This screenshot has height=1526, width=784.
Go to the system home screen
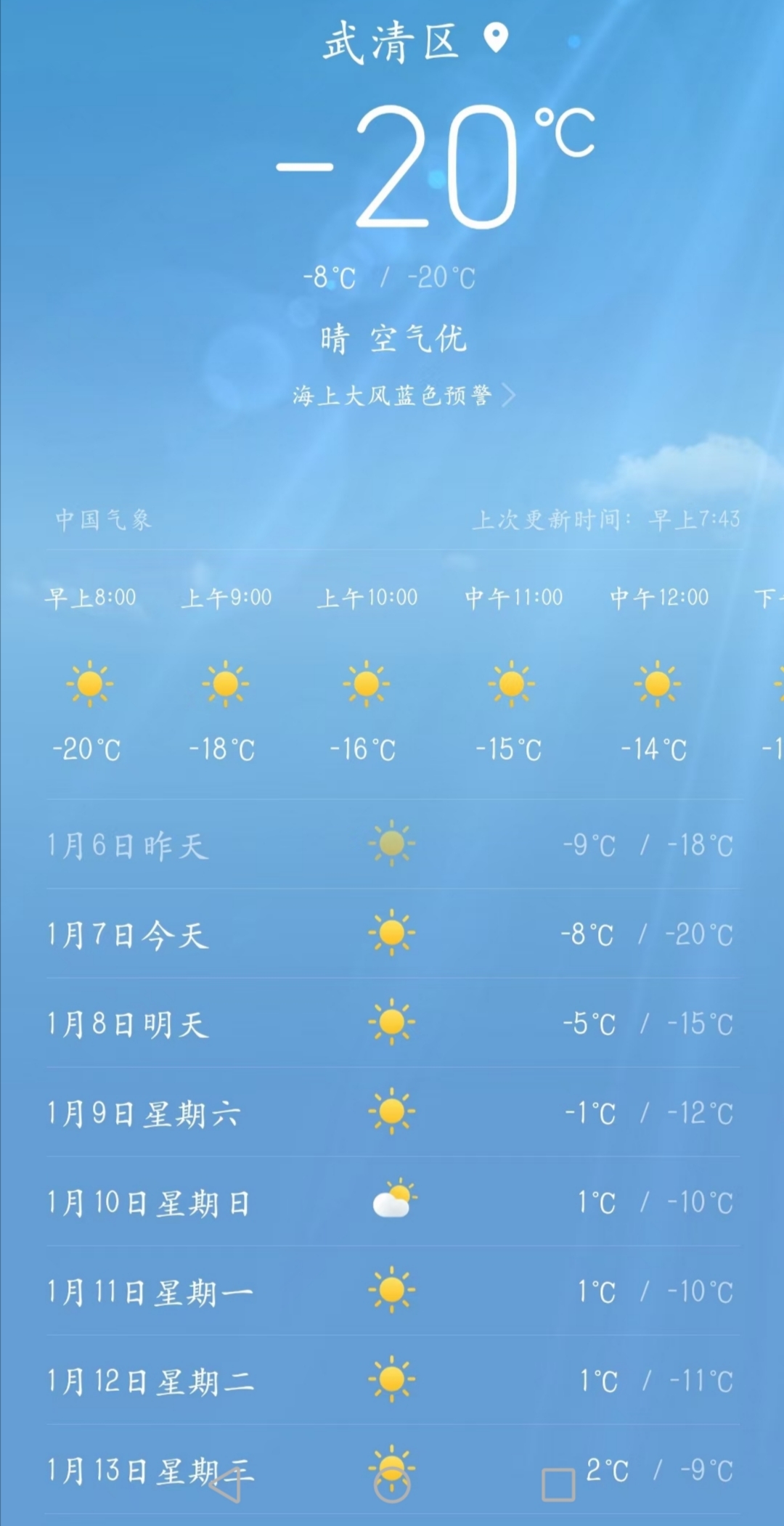[392, 1485]
